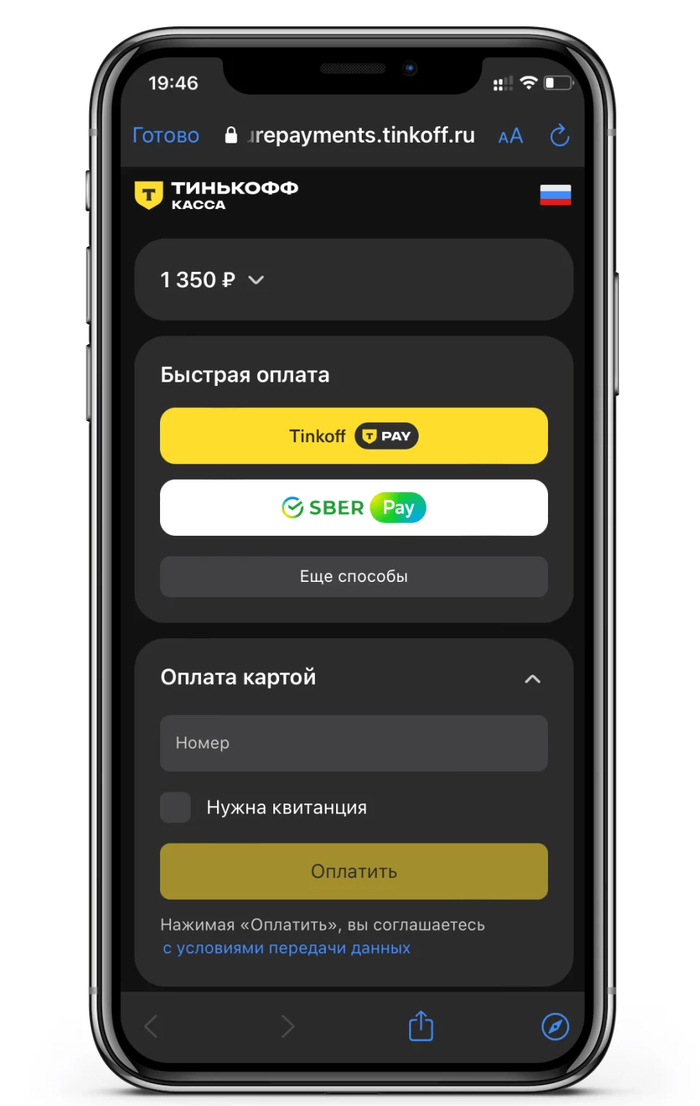The image size is (700, 1106).
Task: Show more methods via Еще способы
Action: [354, 577]
